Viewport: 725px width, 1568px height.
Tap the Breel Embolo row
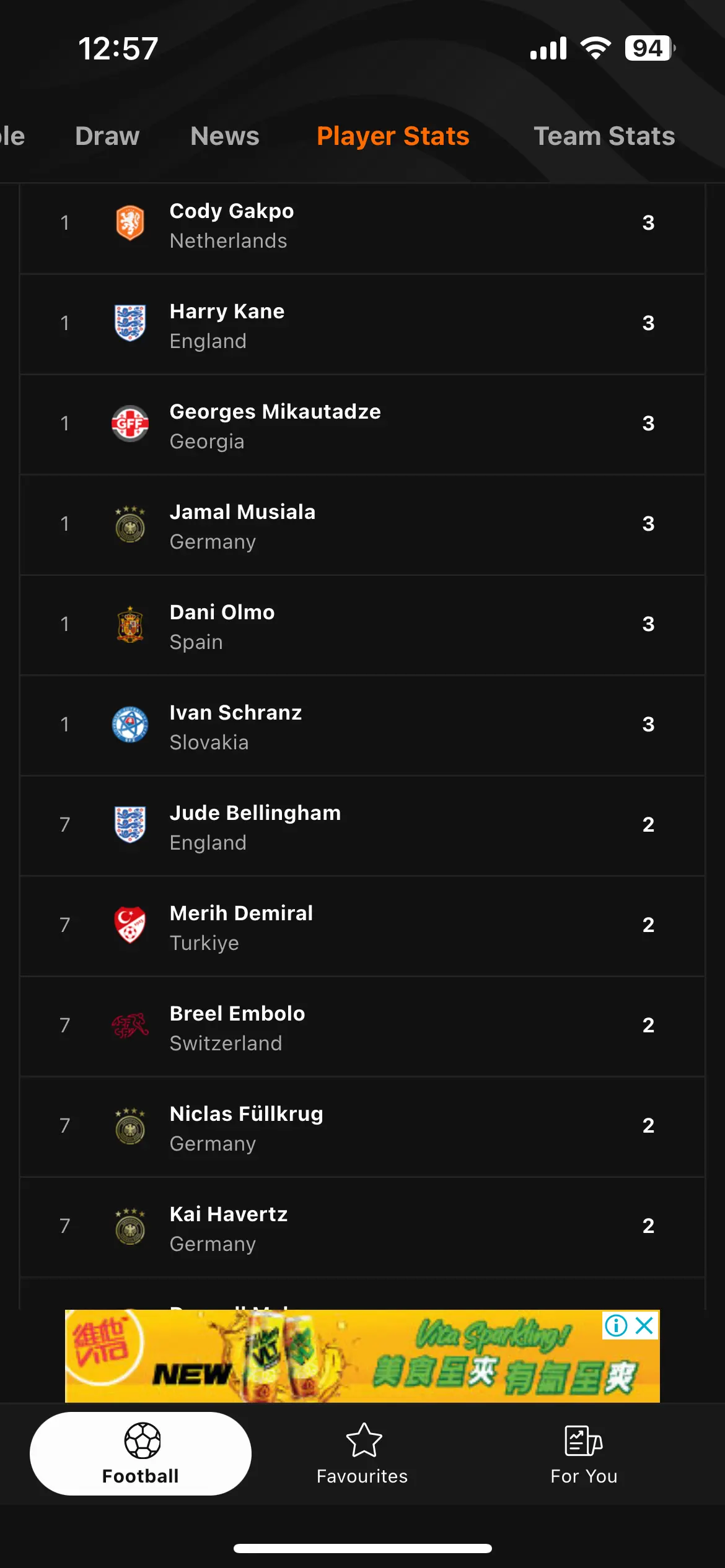pos(362,1027)
